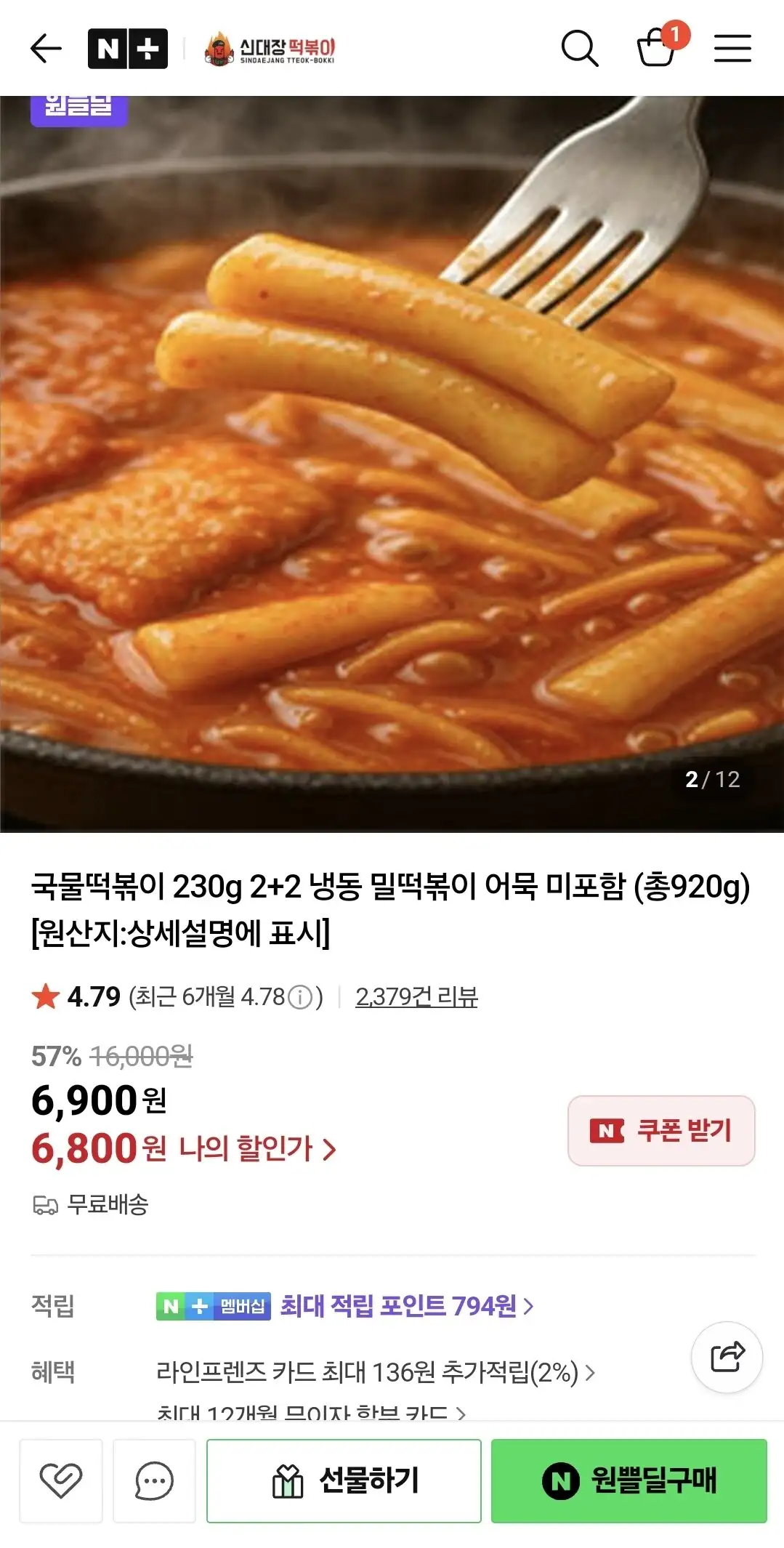Open the tteokbokki product photo

(x=392, y=465)
